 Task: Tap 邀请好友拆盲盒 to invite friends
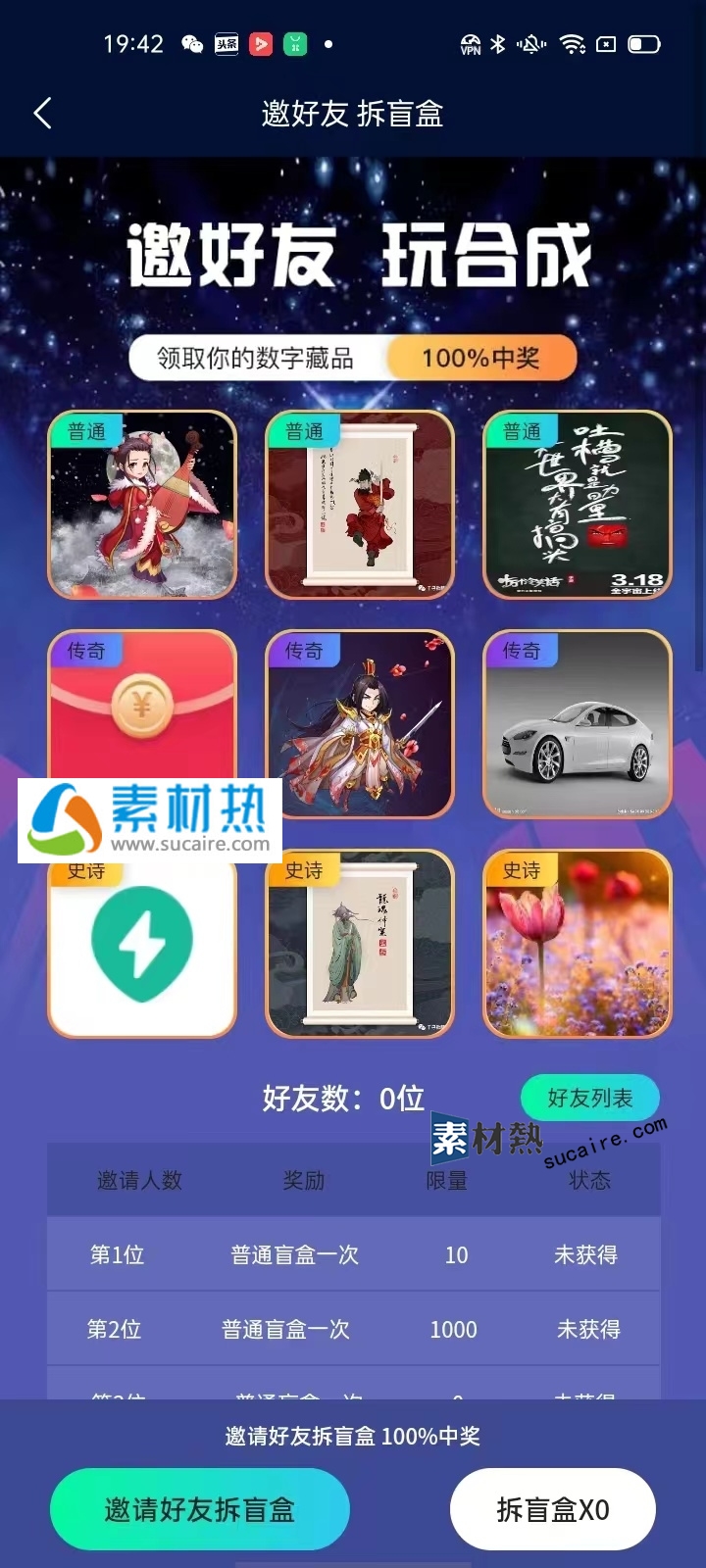(200, 1509)
